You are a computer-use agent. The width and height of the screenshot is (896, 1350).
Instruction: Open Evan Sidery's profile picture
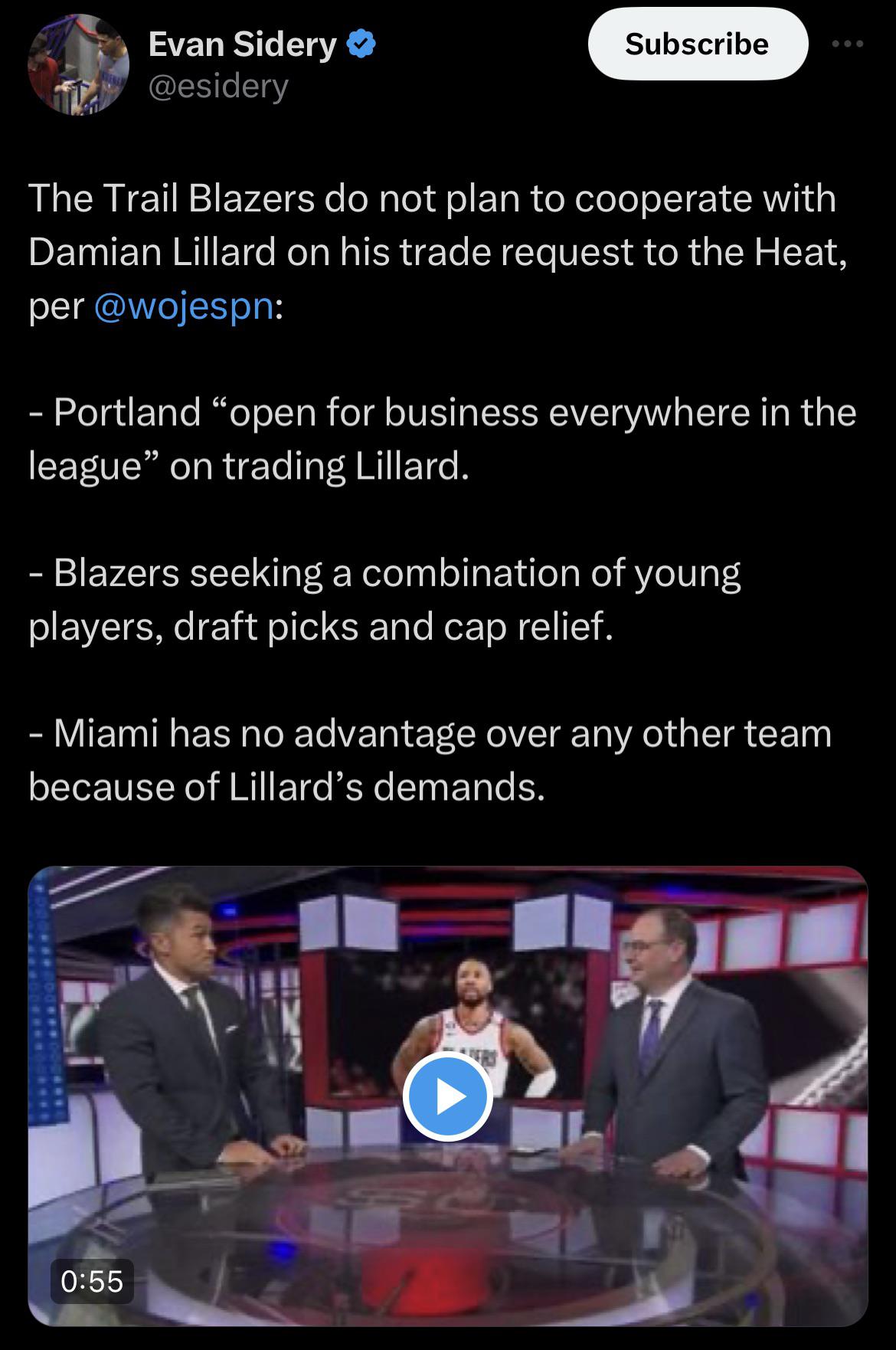click(78, 64)
